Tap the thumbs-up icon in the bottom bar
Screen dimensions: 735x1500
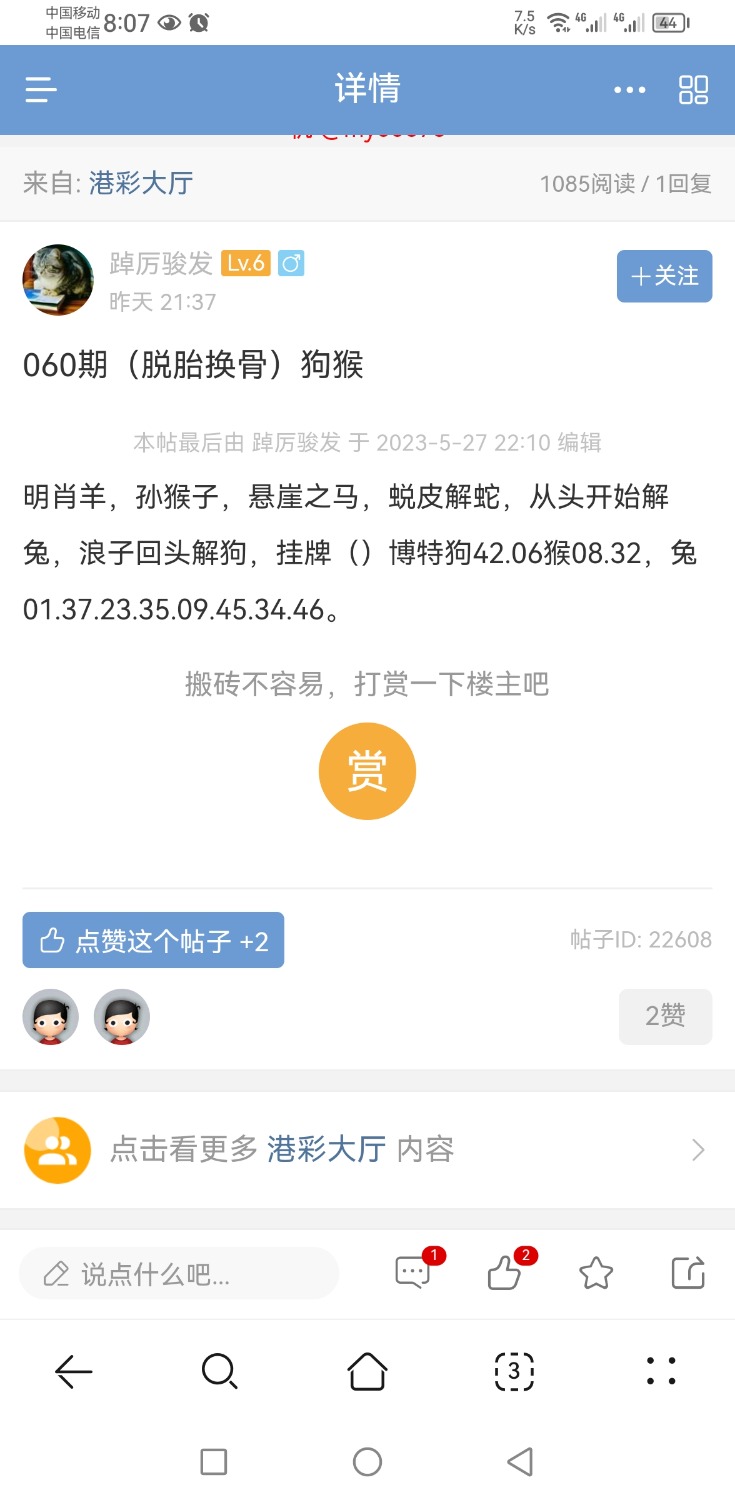[x=504, y=1273]
